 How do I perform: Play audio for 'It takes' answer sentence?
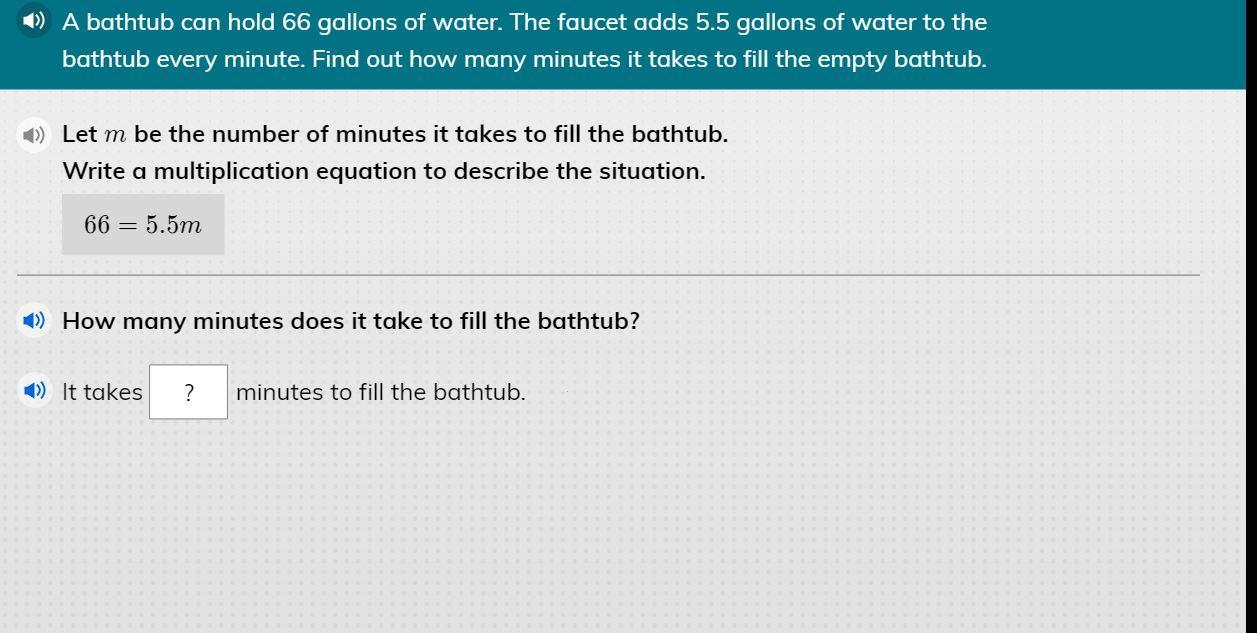(34, 391)
